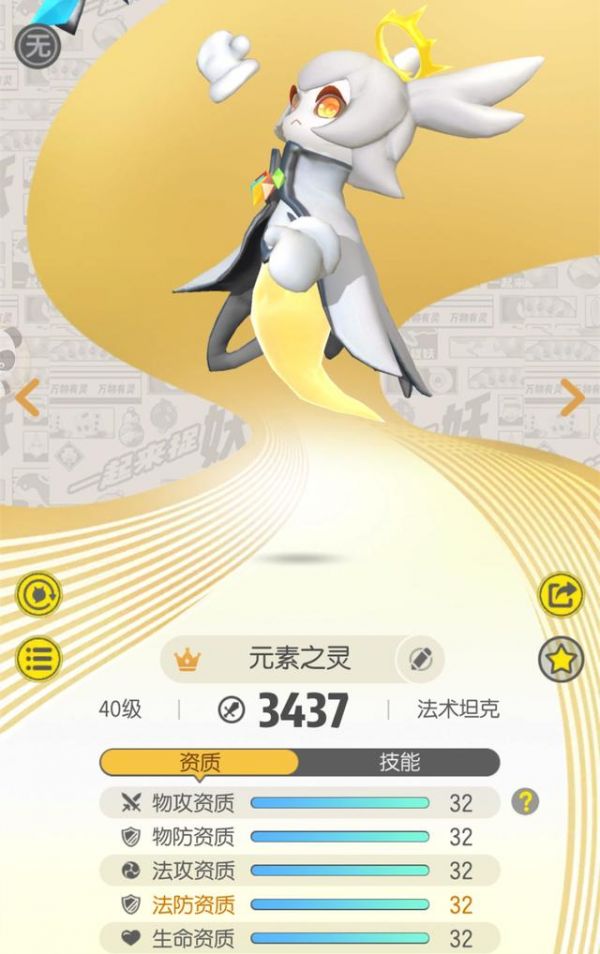Go to the next spirit with right arrow
The image size is (600, 954).
(x=572, y=397)
